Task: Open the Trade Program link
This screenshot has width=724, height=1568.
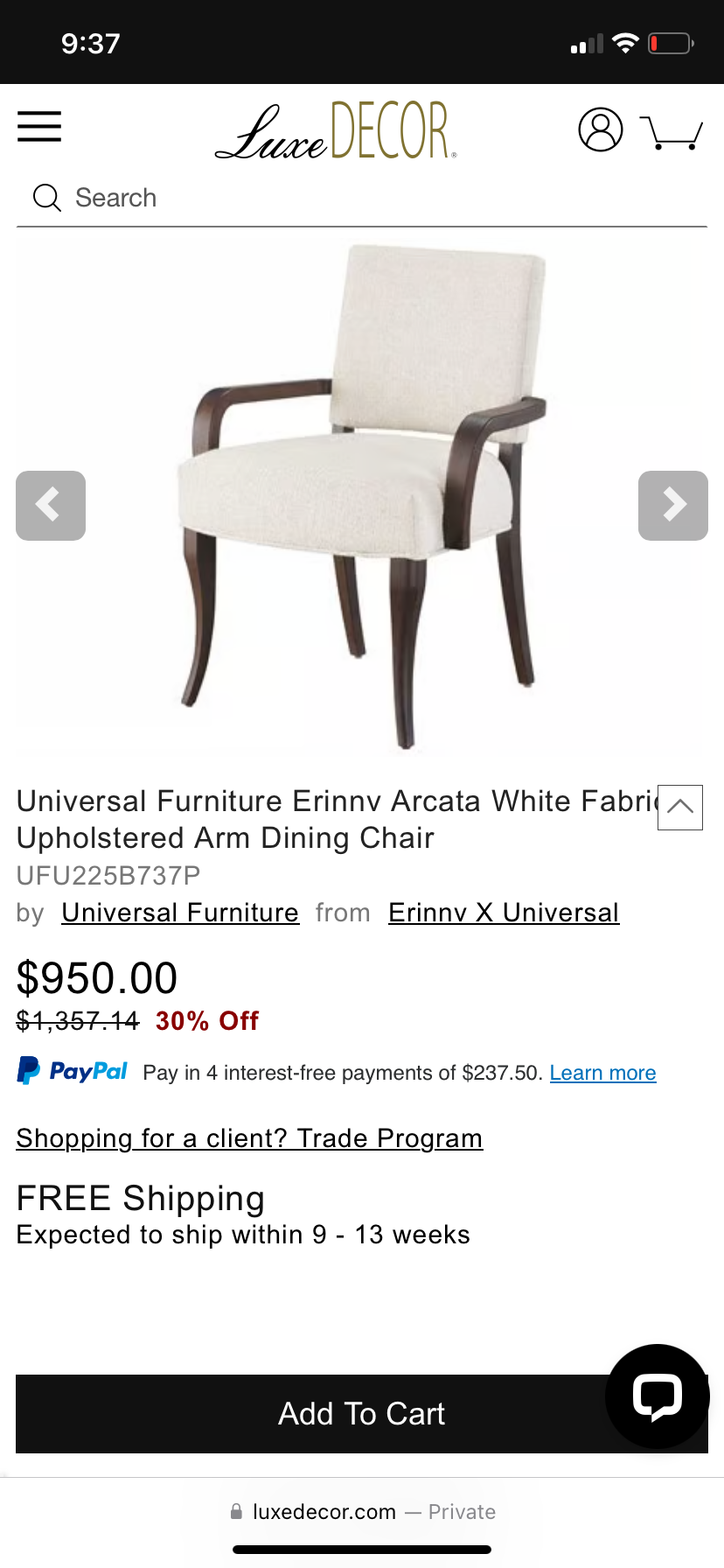Action: click(x=249, y=1138)
